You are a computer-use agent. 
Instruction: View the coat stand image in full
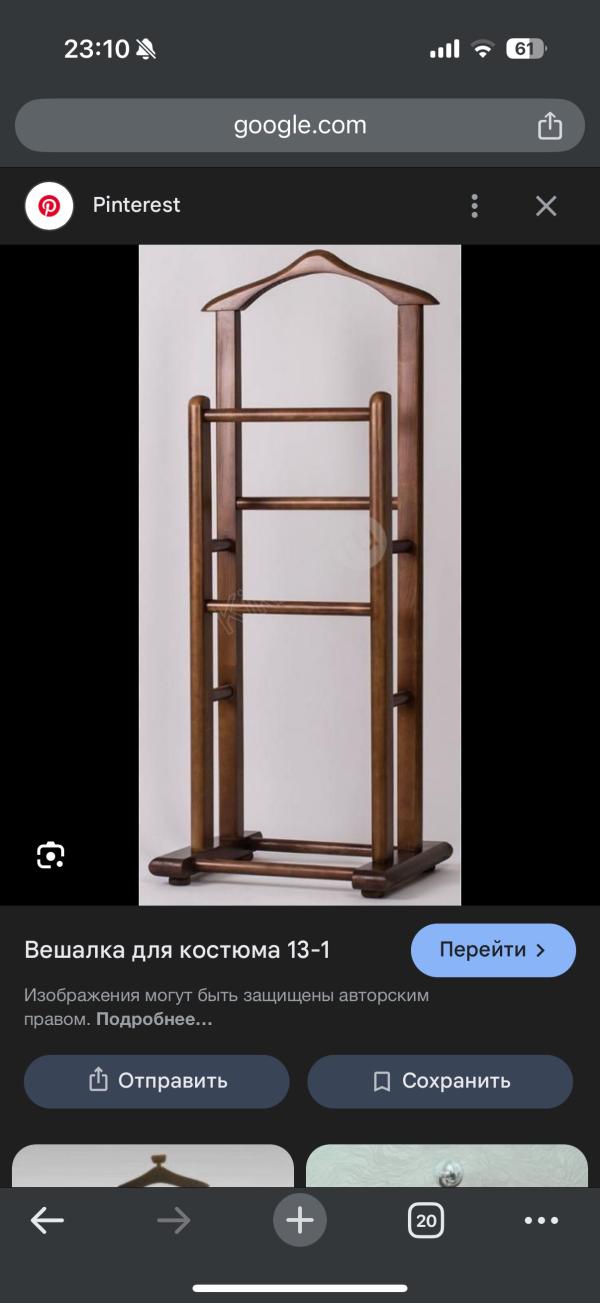tap(300, 575)
